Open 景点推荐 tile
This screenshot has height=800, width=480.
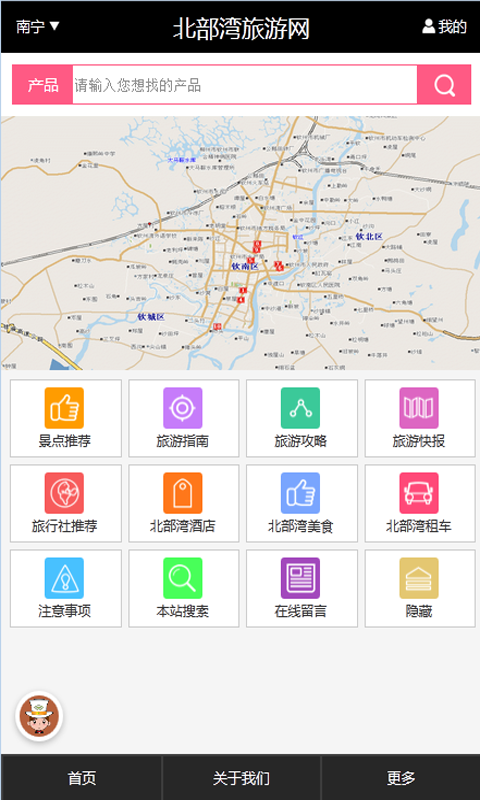tap(66, 418)
